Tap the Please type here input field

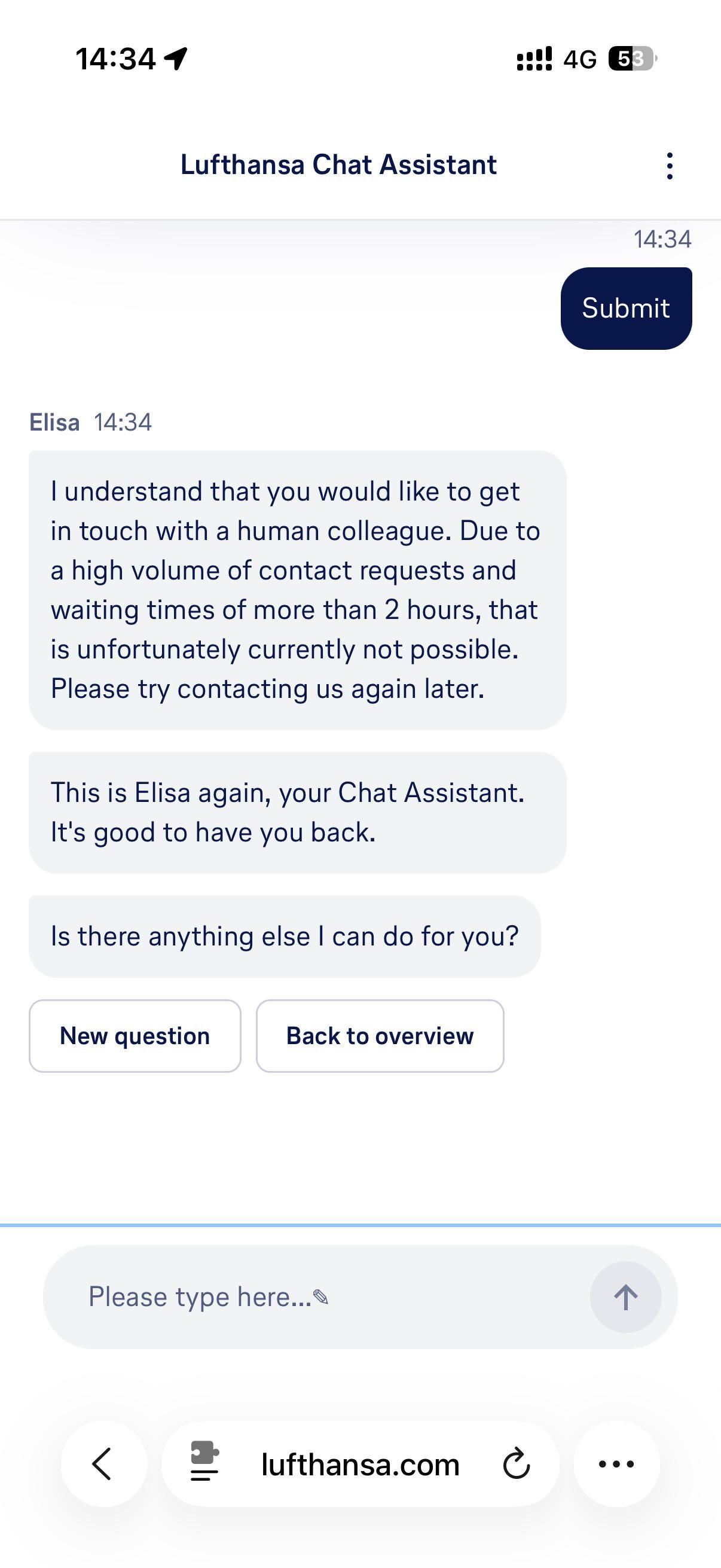coord(201,1297)
